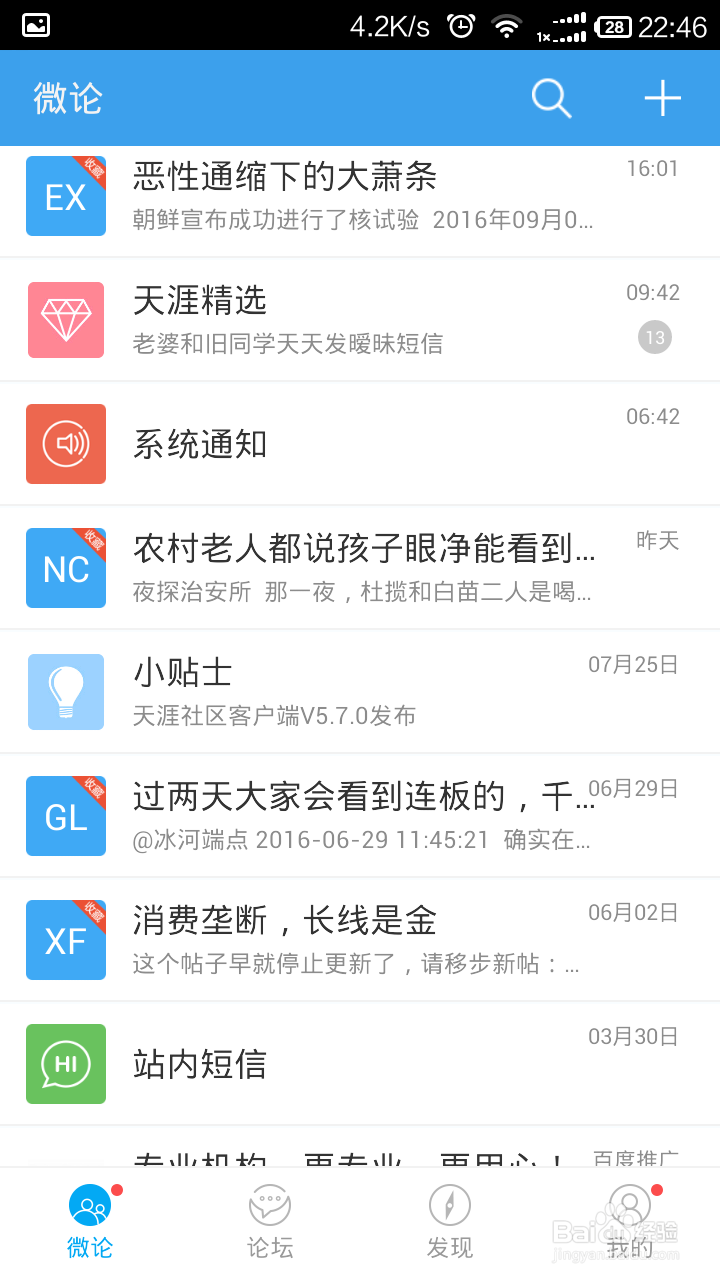720x1280 pixels.
Task: Open 天涯精选 messages
Action: (360, 320)
